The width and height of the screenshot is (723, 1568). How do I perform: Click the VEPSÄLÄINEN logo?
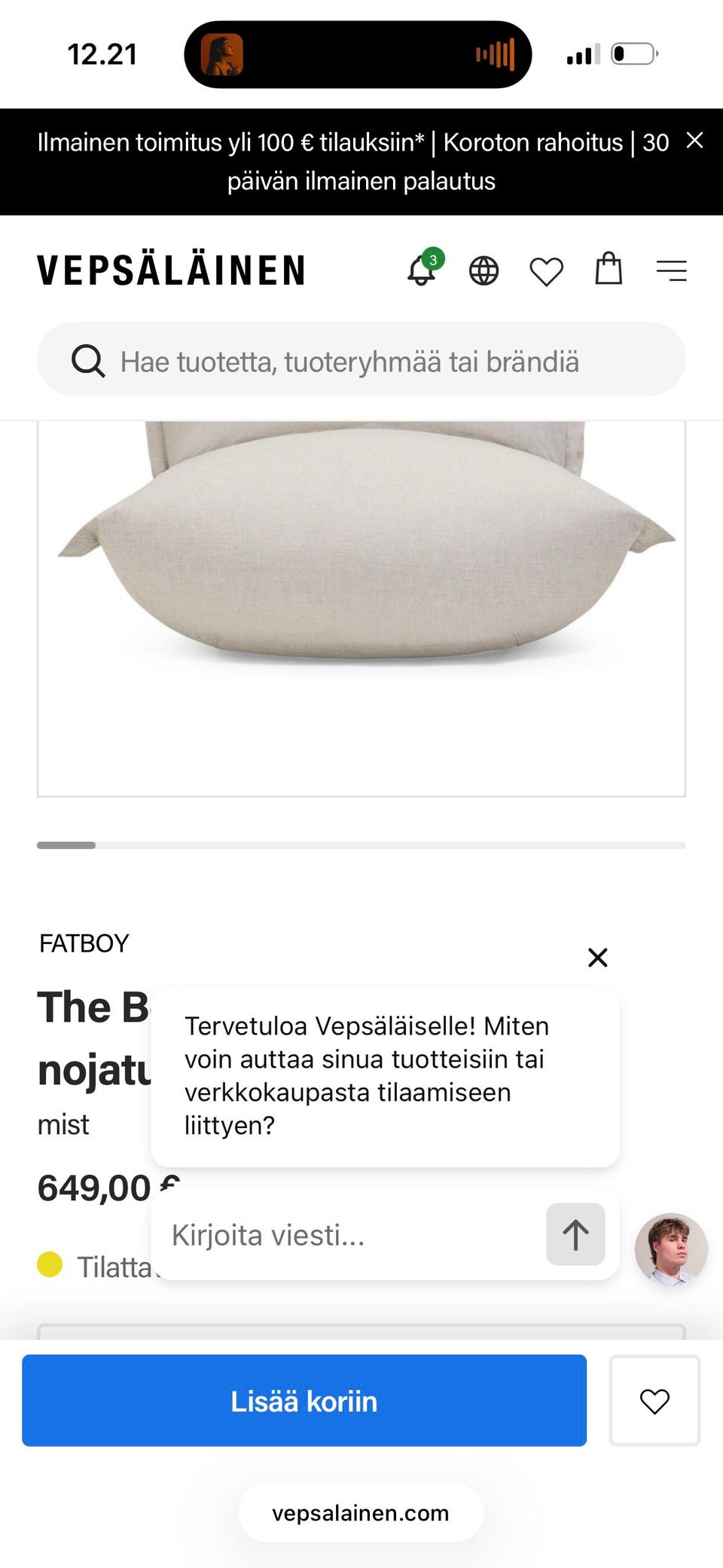(170, 269)
